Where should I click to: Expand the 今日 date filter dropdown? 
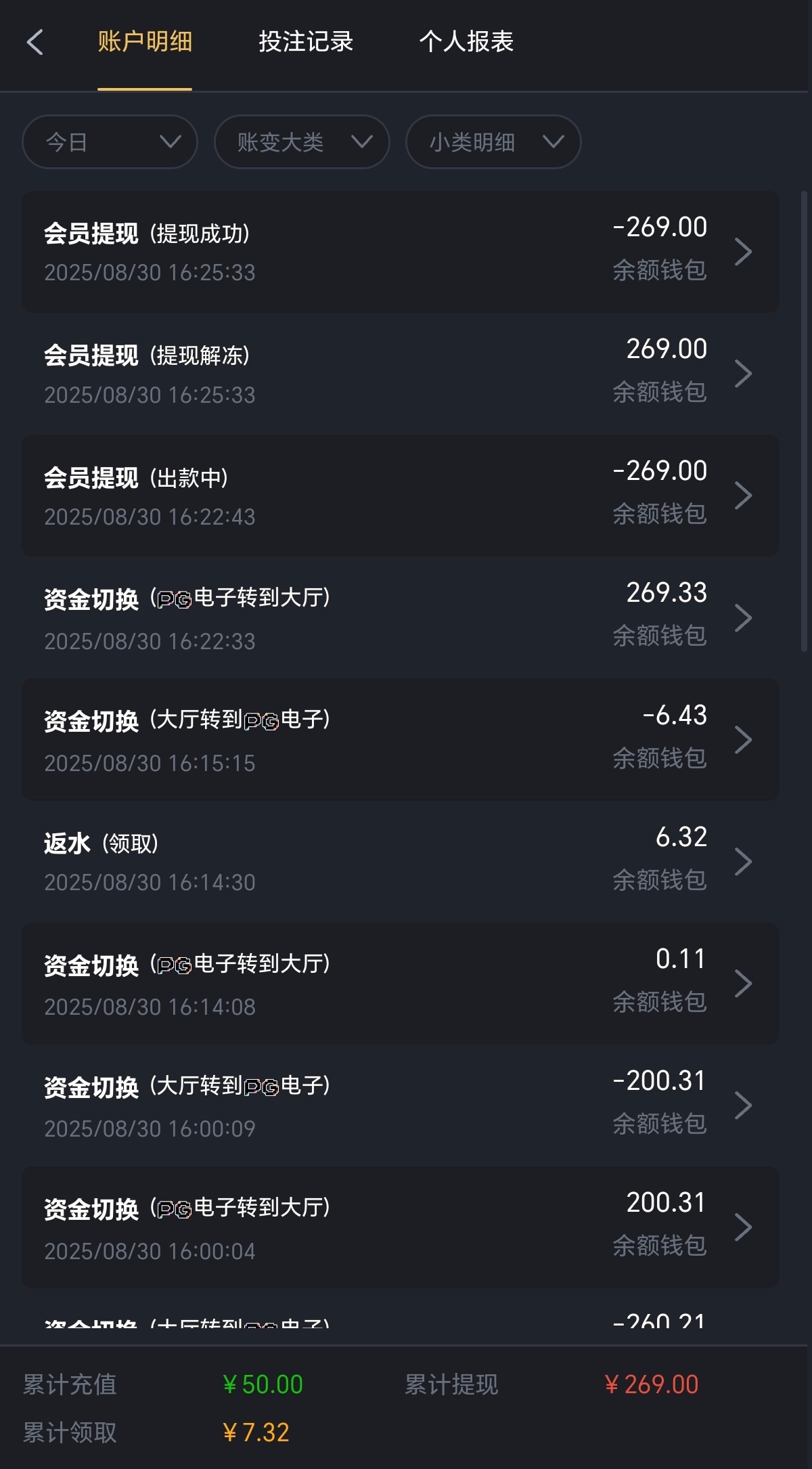click(x=110, y=142)
